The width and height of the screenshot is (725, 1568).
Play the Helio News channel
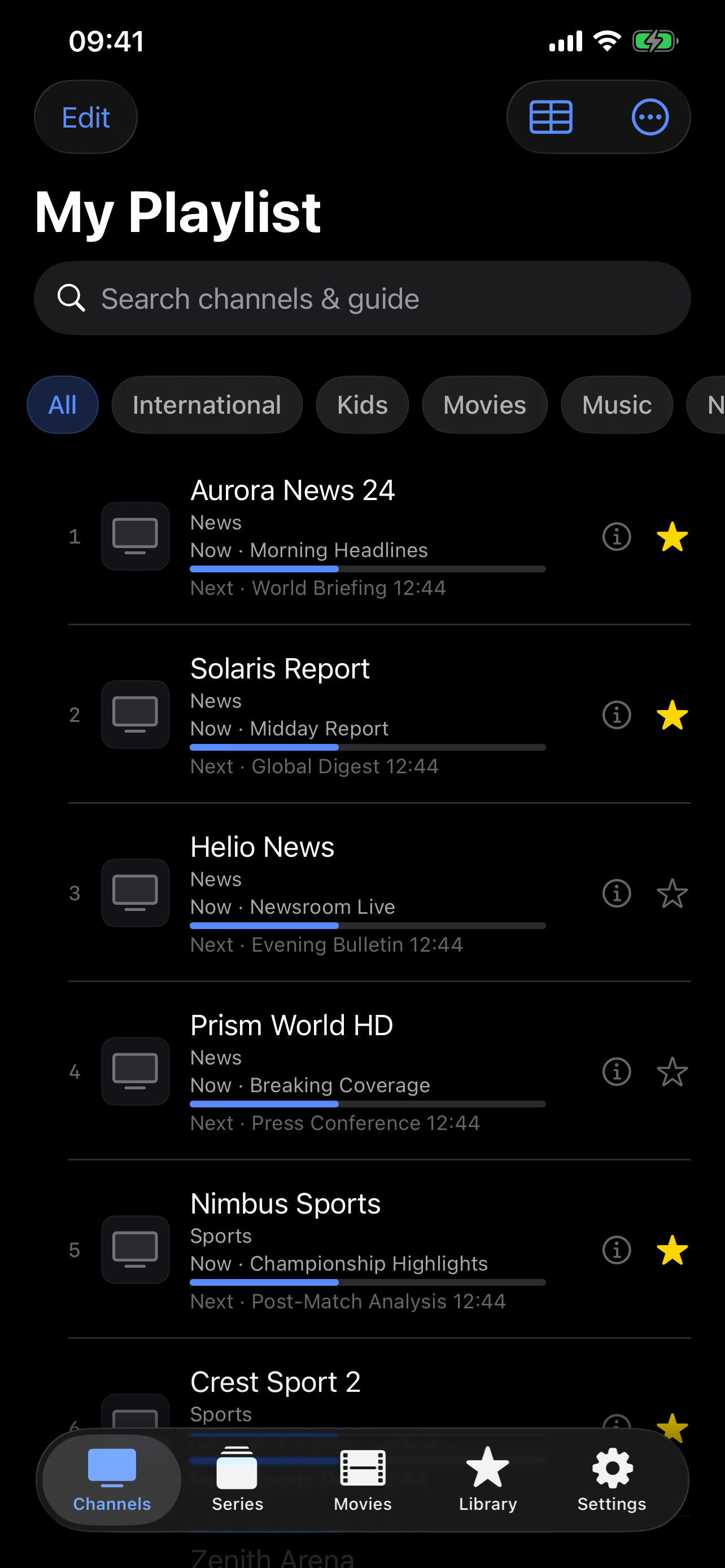(x=329, y=893)
